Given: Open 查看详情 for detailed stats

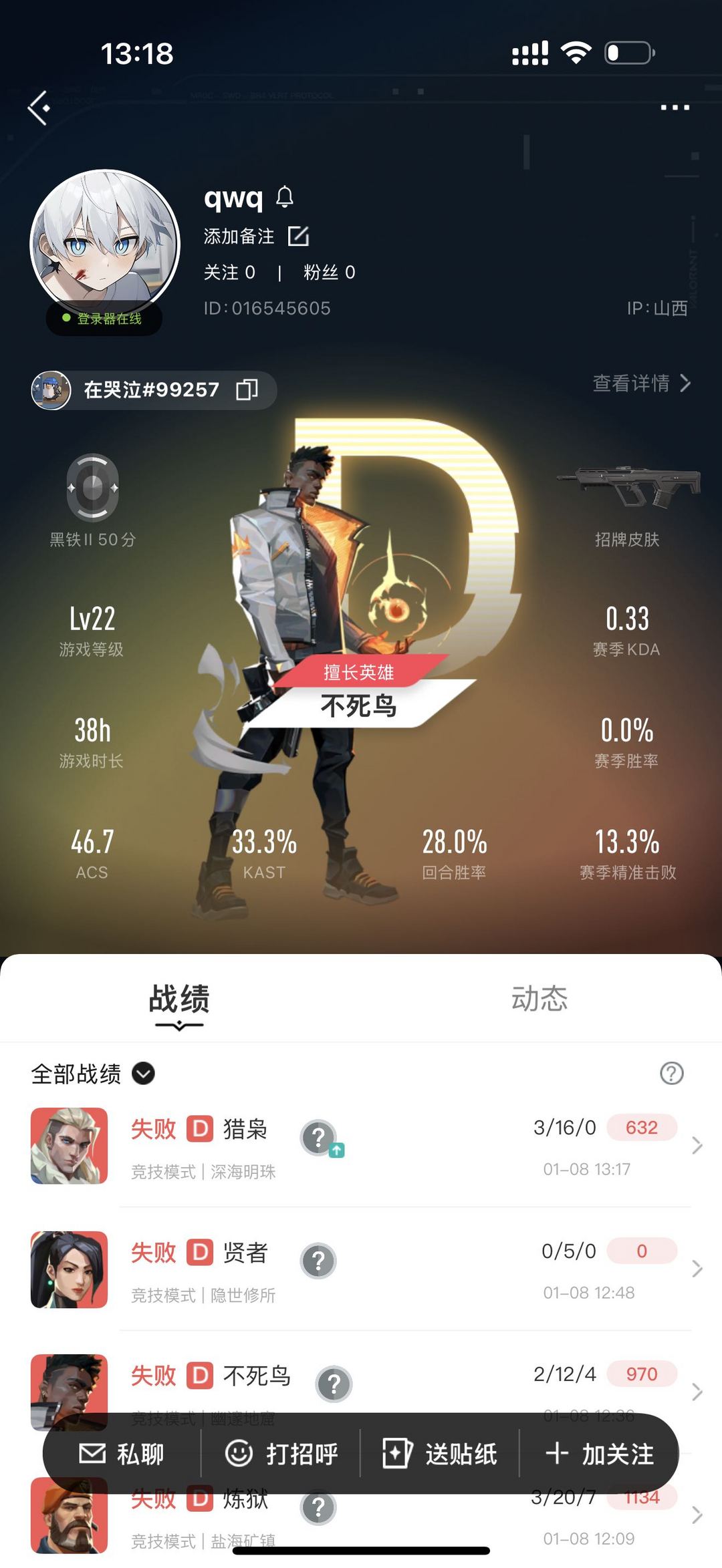Looking at the screenshot, I should click(640, 383).
